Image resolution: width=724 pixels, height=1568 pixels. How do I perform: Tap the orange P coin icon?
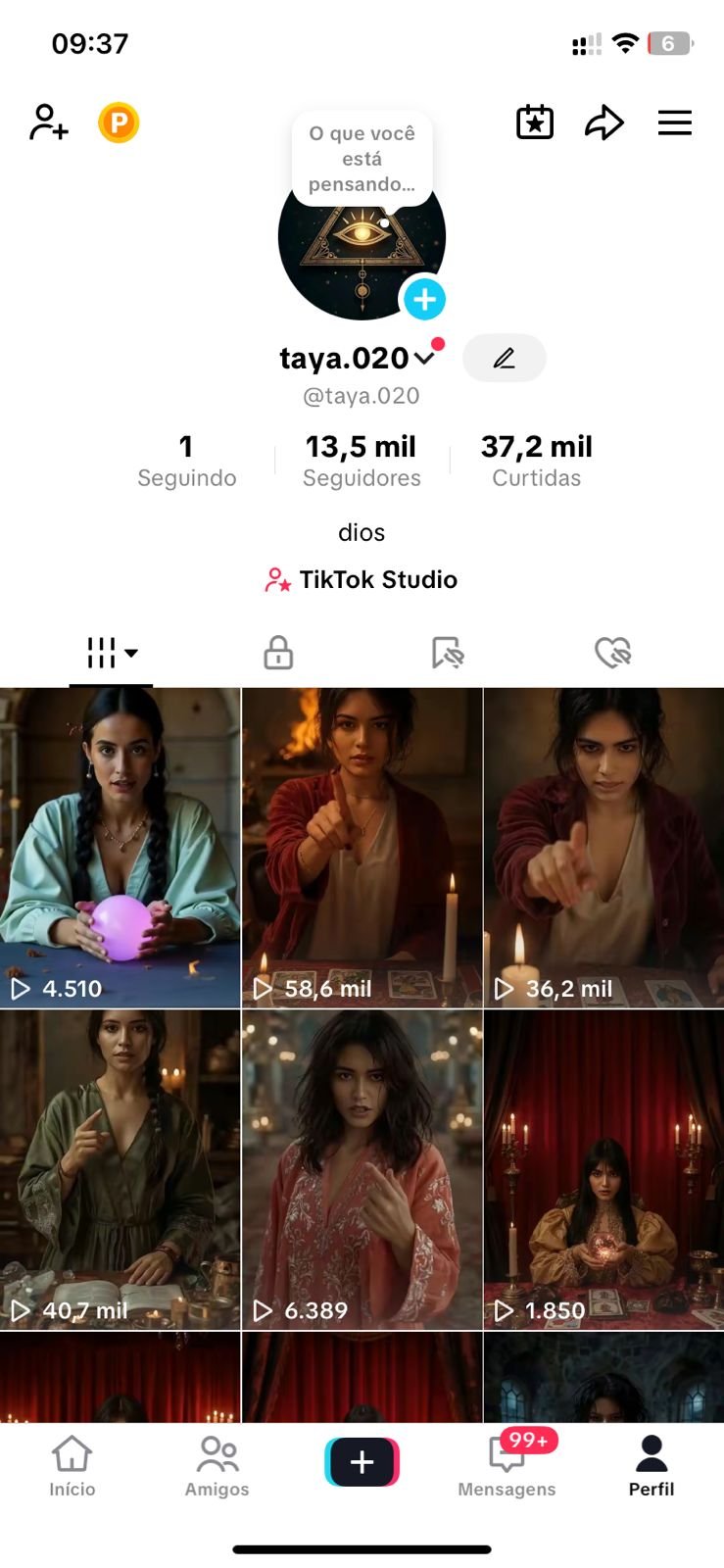tap(119, 123)
